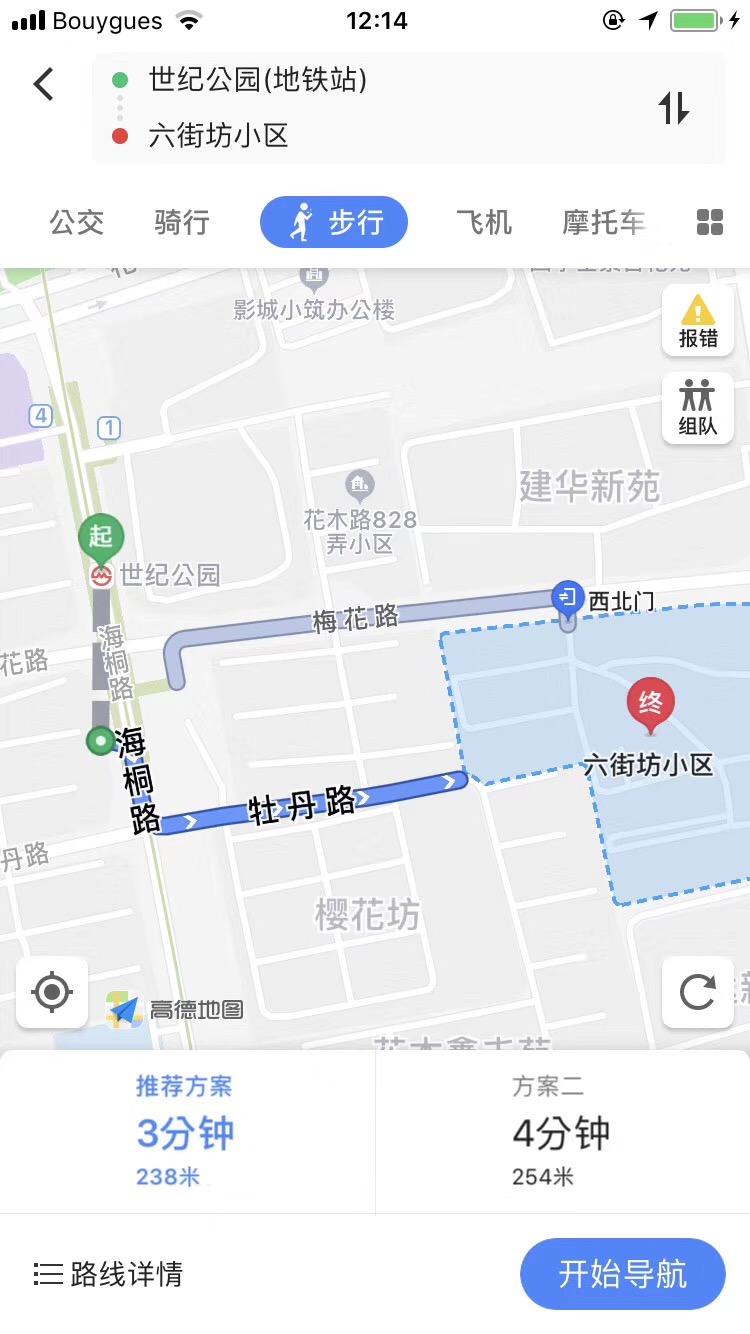Edit the destination 六街坊小区
Screen dimensions: 750x1334
click(x=218, y=136)
